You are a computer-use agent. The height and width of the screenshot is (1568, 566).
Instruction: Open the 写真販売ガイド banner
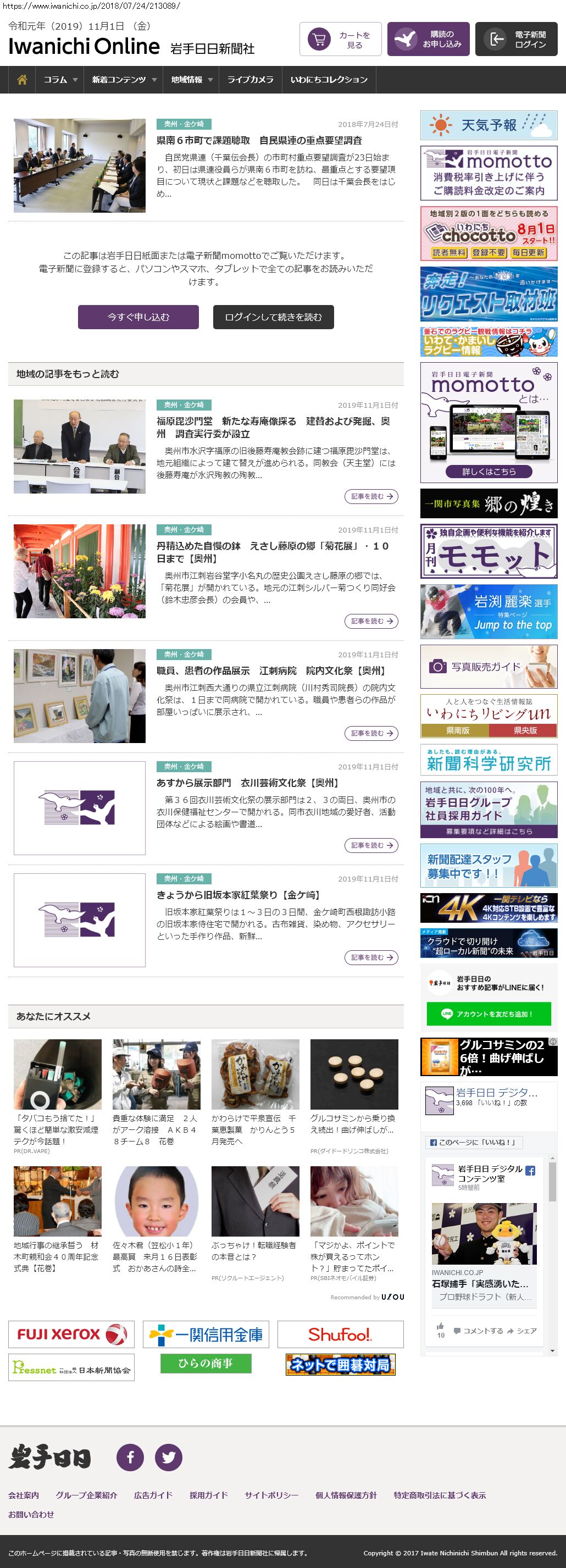(489, 667)
